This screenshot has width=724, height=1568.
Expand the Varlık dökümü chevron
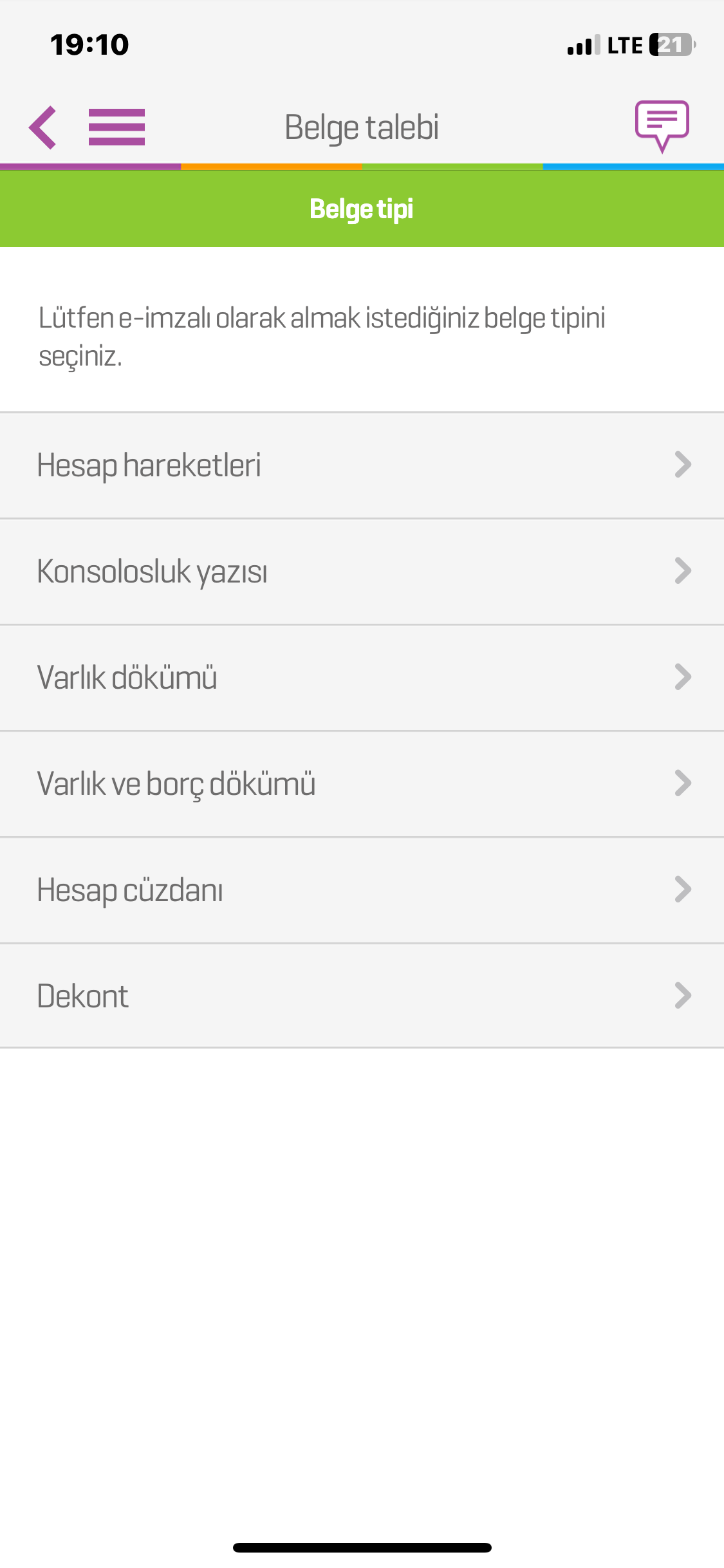(x=683, y=677)
